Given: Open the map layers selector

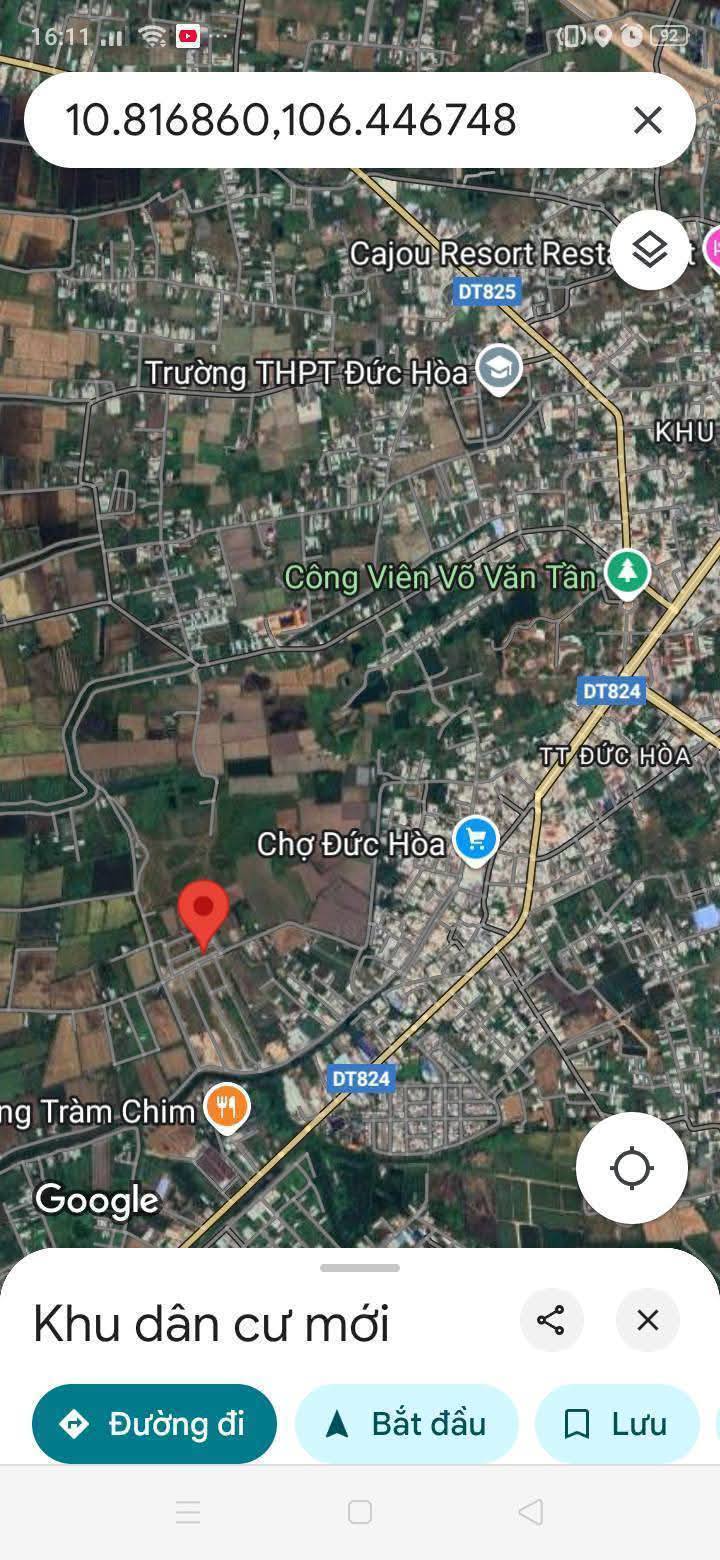Looking at the screenshot, I should (x=650, y=250).
